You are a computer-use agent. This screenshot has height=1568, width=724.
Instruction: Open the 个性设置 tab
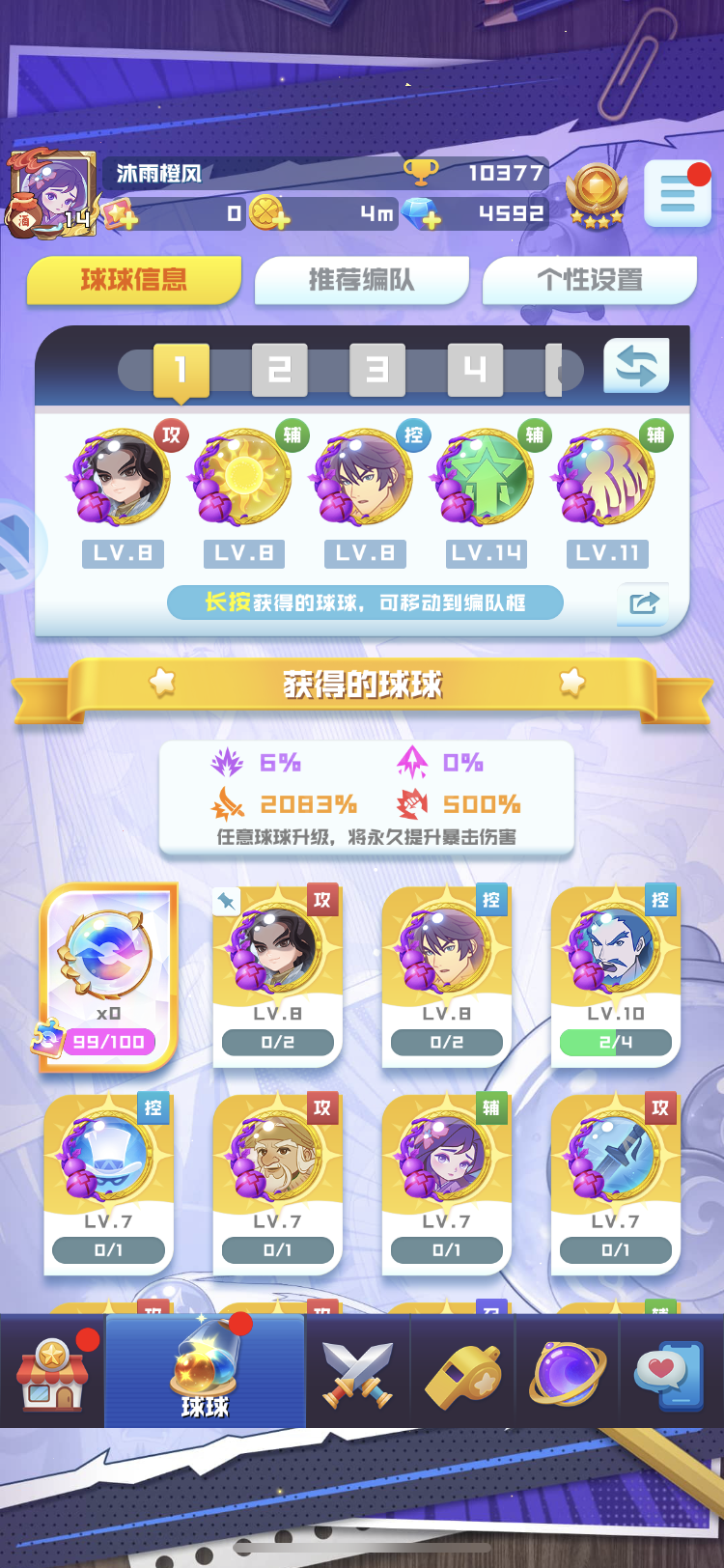click(590, 281)
